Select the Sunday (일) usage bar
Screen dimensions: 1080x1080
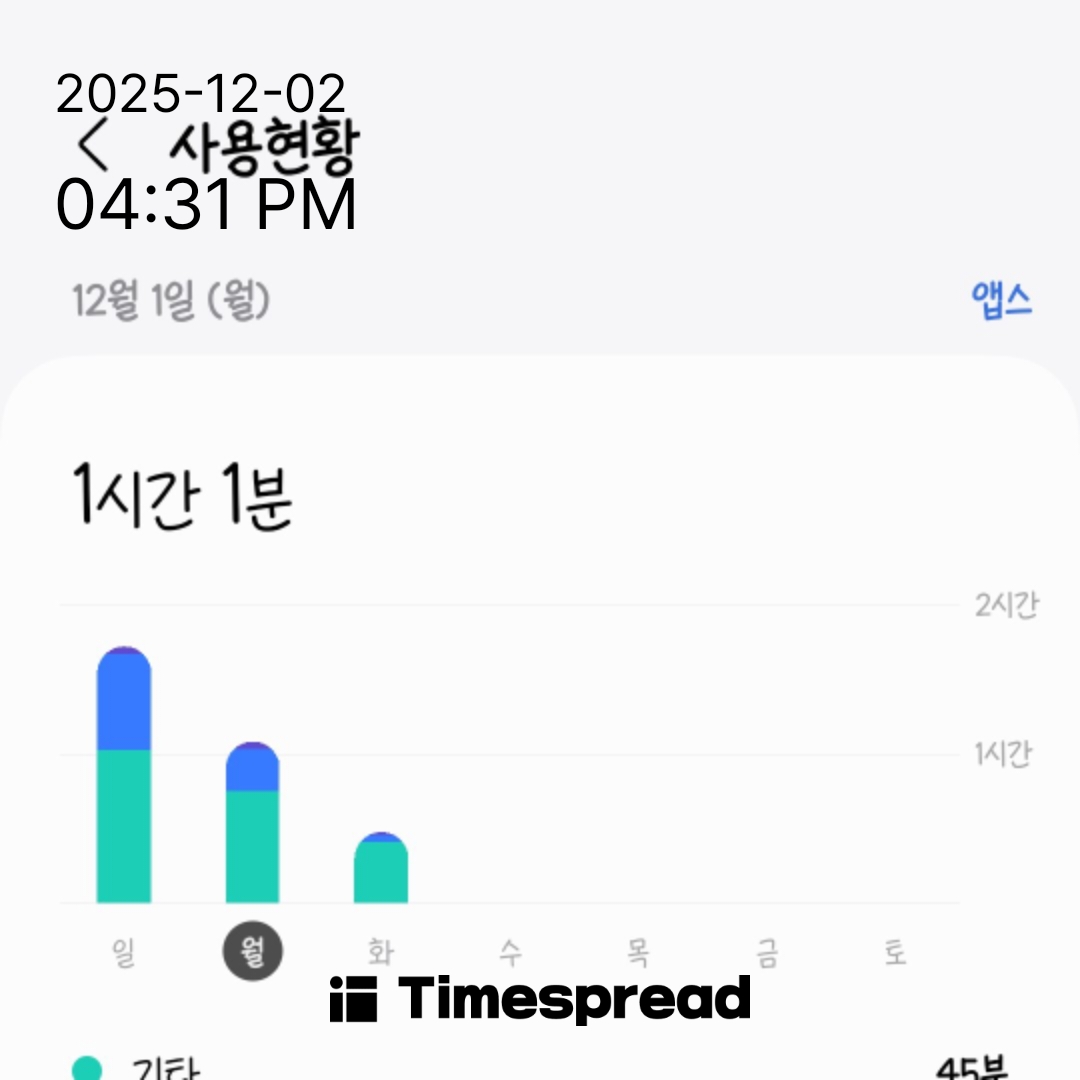pyautogui.click(x=124, y=775)
